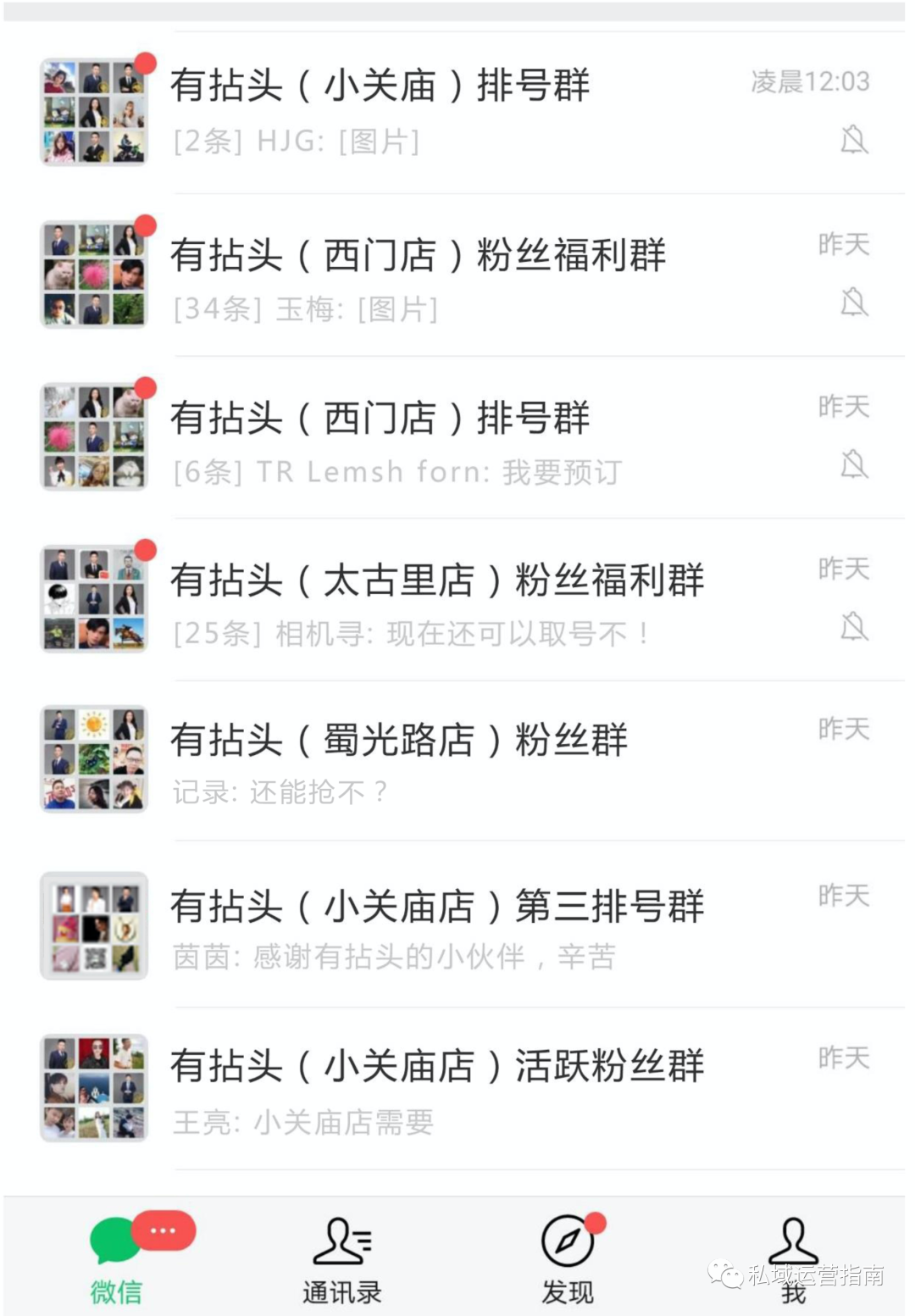Screen dimensions: 915x1316
Task: Open 有拈头（西门店）粉丝福利群 conversation
Action: tap(457, 275)
